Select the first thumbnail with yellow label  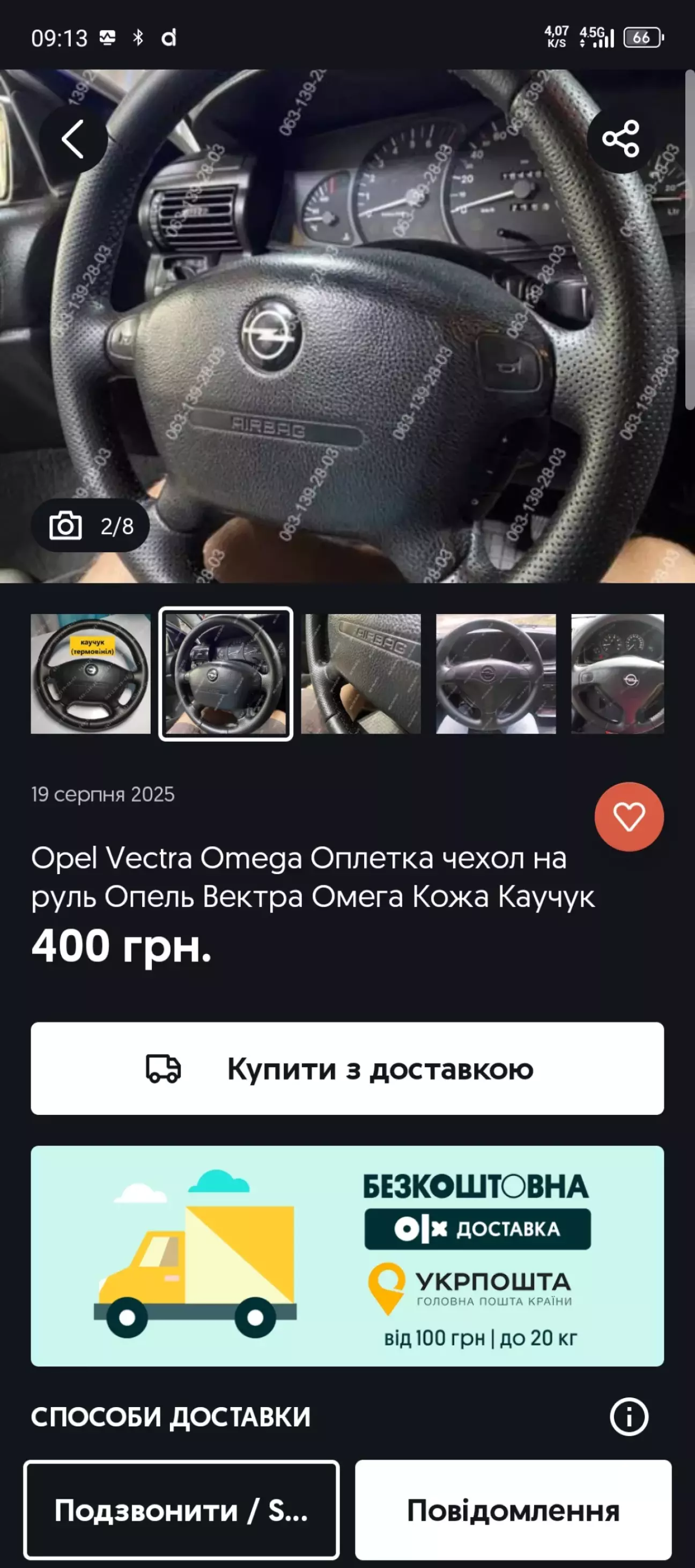click(91, 674)
